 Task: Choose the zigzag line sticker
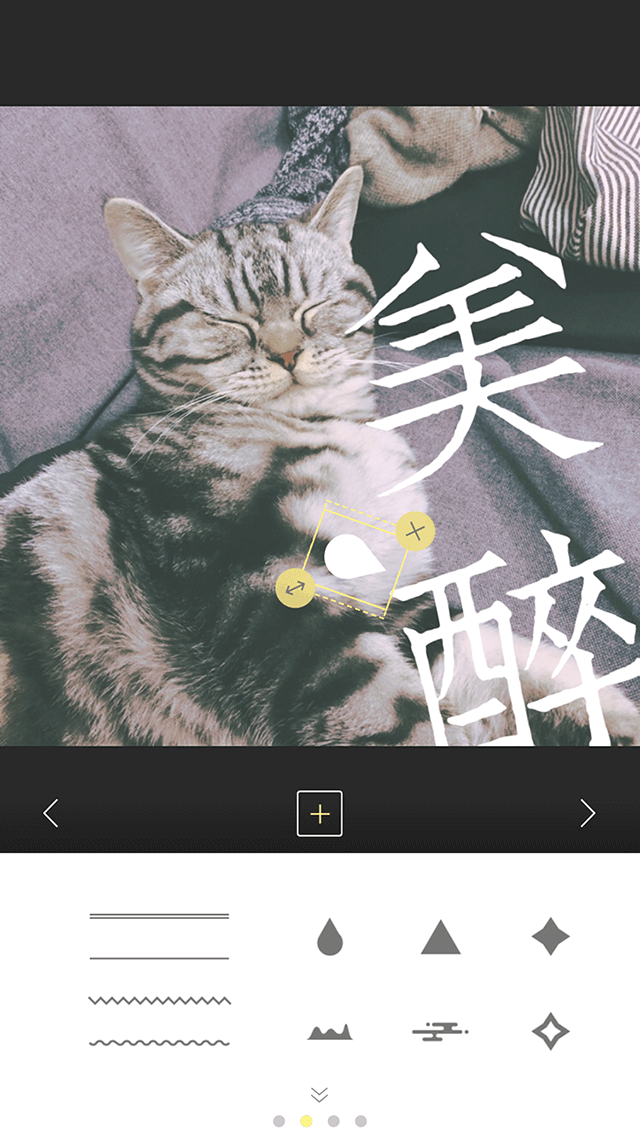click(159, 1000)
